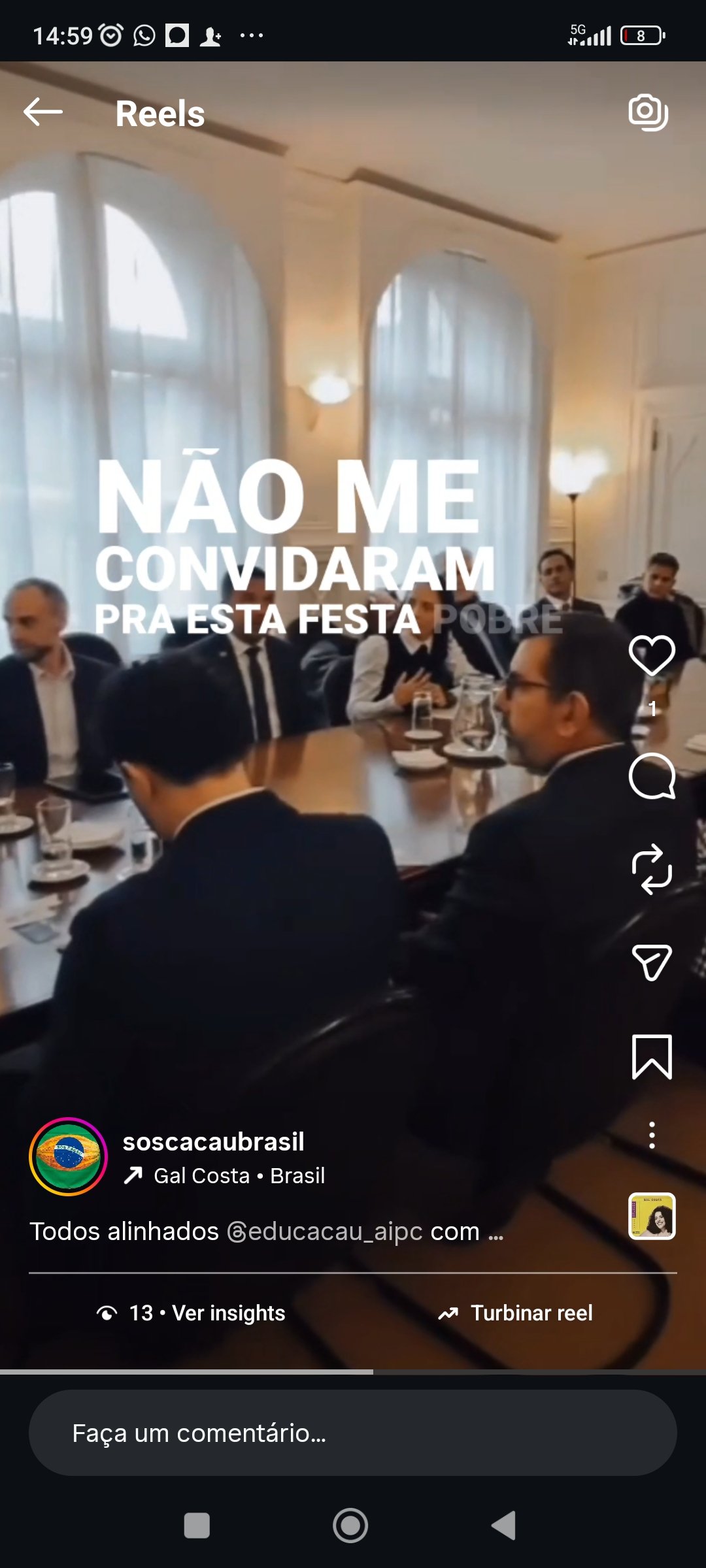Open the camera to create a reel
Viewport: 706px width, 1568px height.
(648, 112)
